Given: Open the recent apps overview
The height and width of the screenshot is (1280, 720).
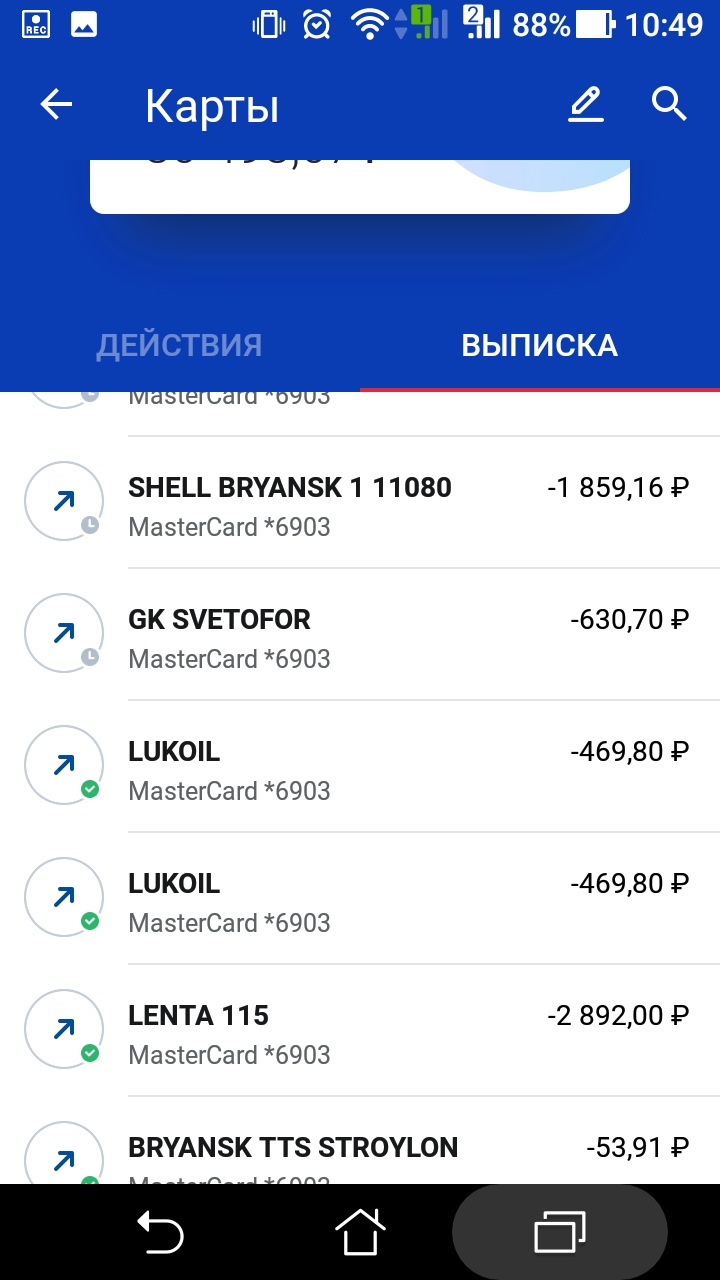Looking at the screenshot, I should point(559,1232).
